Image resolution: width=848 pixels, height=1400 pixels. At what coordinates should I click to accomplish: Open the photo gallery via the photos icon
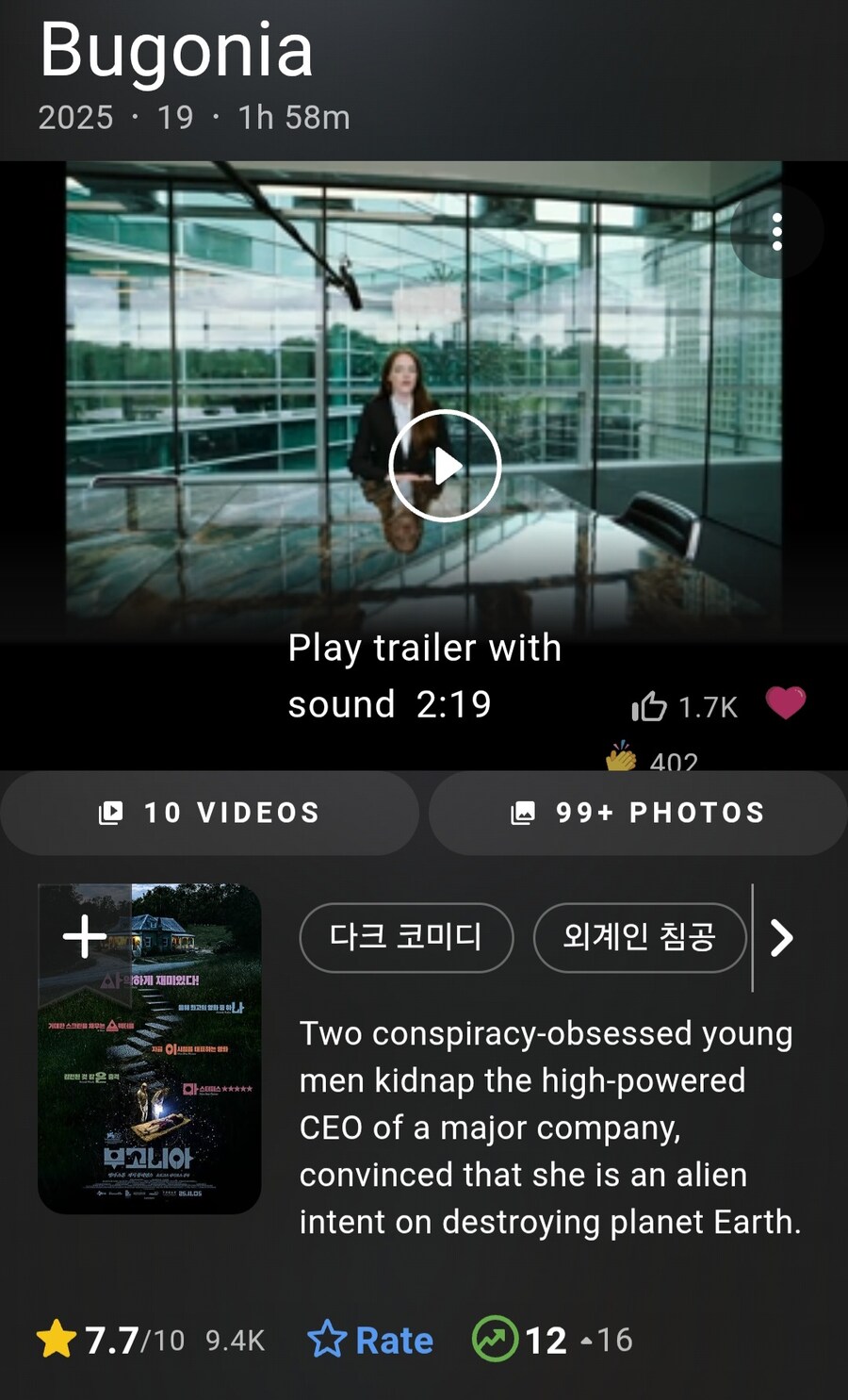(521, 812)
